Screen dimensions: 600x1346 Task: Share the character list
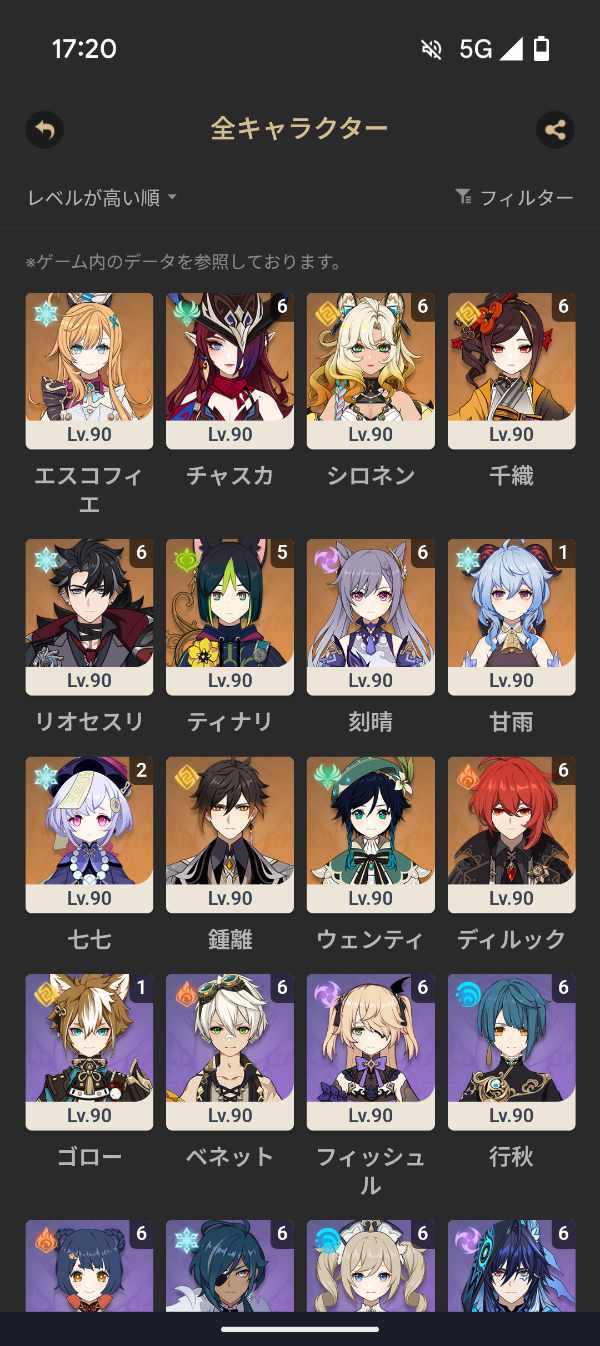coord(555,130)
